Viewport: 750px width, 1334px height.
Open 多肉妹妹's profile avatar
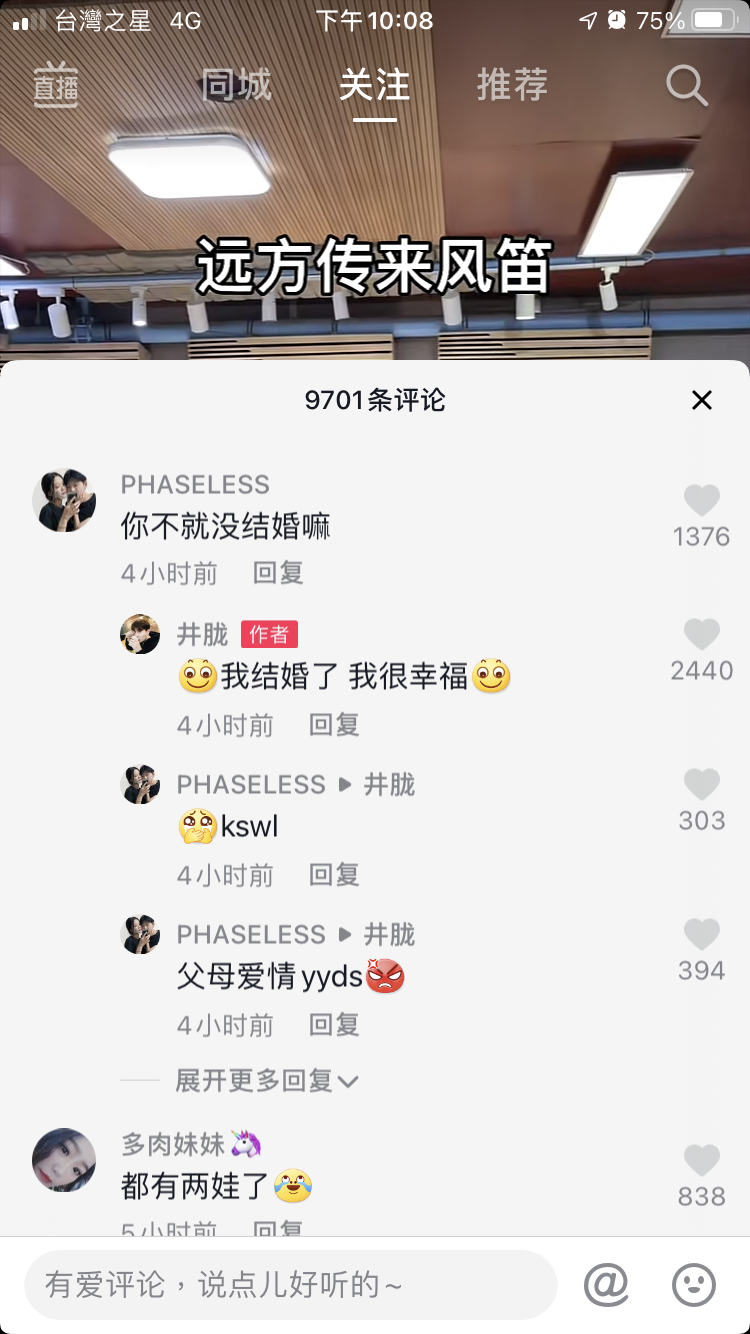point(64,1160)
